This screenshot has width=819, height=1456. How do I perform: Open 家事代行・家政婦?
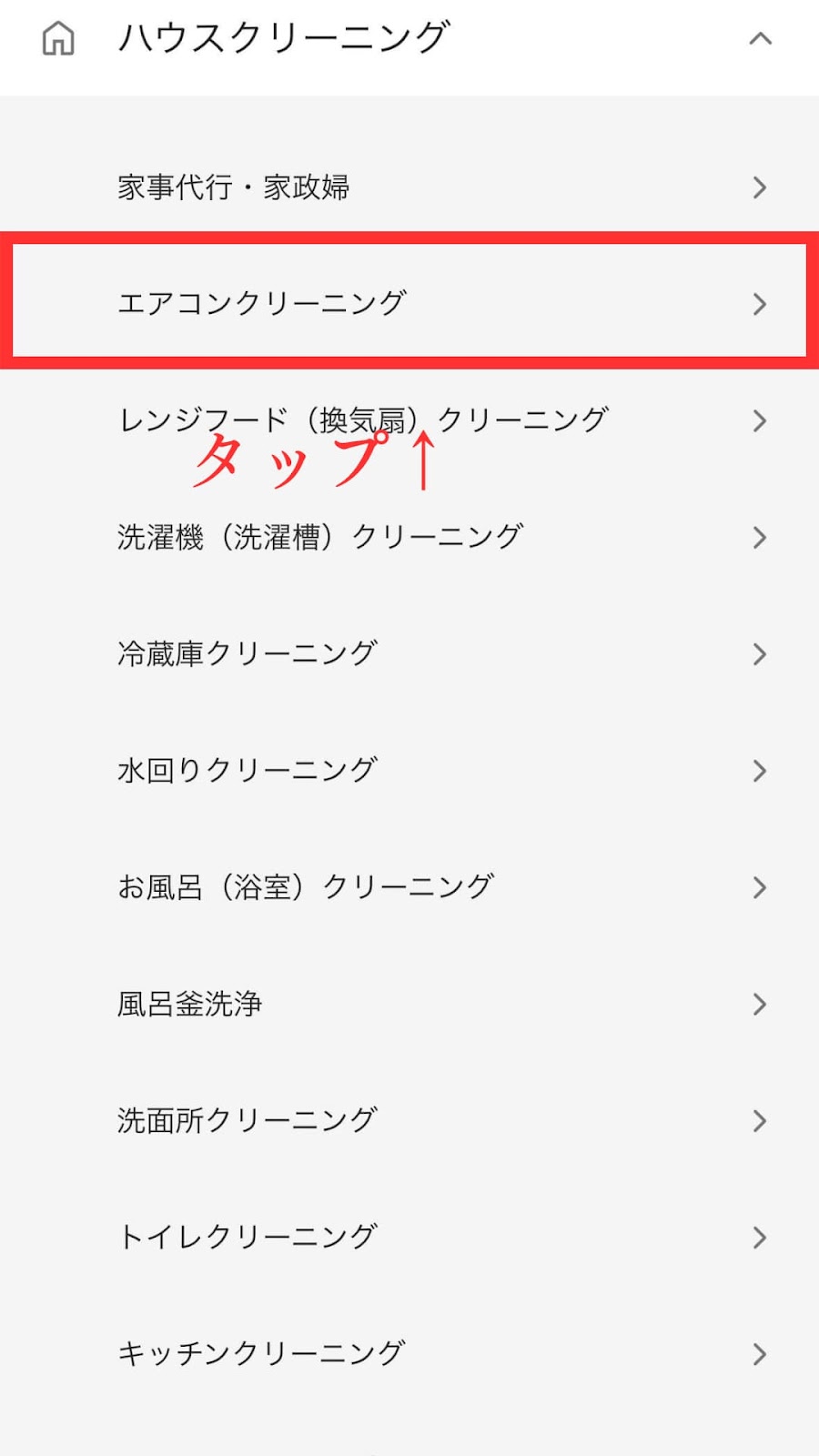point(409,187)
